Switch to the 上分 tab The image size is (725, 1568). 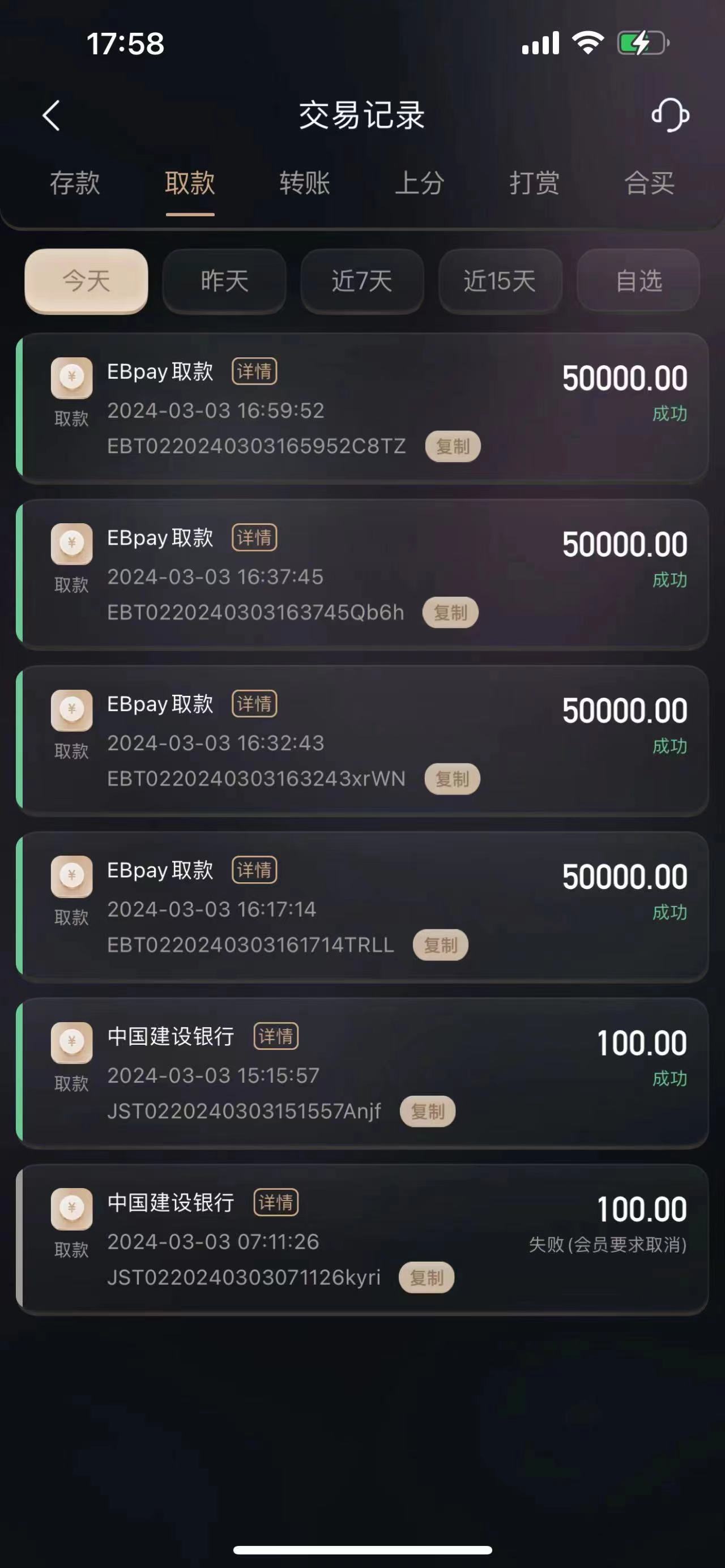pyautogui.click(x=419, y=182)
